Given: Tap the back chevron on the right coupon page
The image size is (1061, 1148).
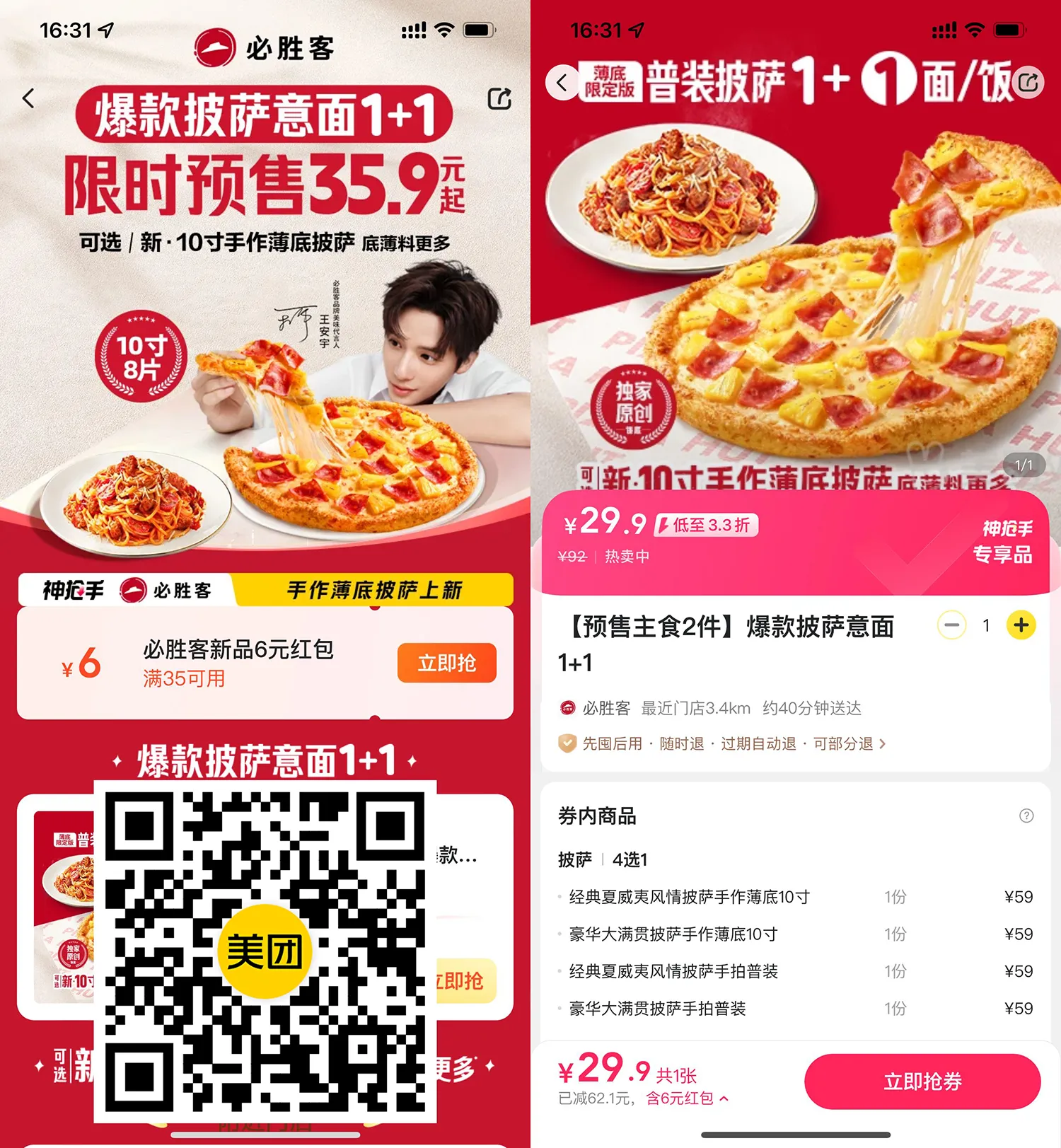Looking at the screenshot, I should (562, 83).
